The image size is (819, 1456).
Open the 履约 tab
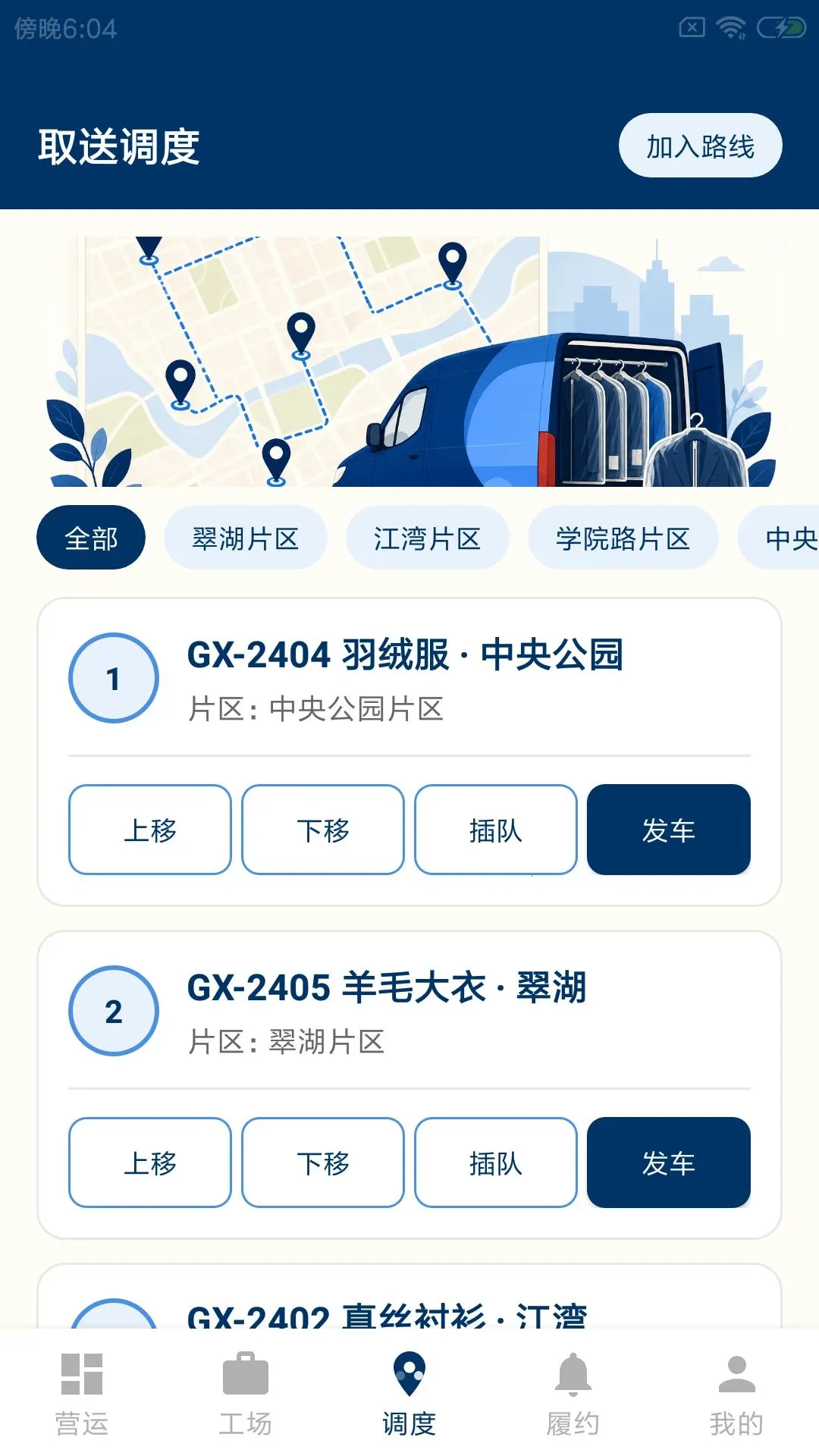point(573,1395)
